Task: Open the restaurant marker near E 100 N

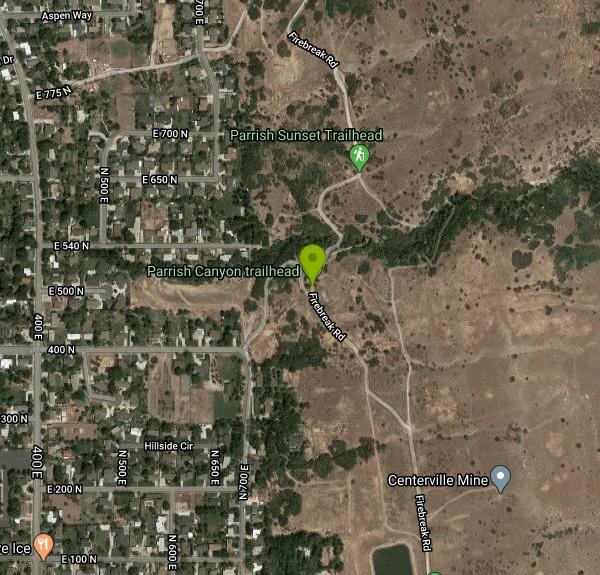Action: [43, 544]
